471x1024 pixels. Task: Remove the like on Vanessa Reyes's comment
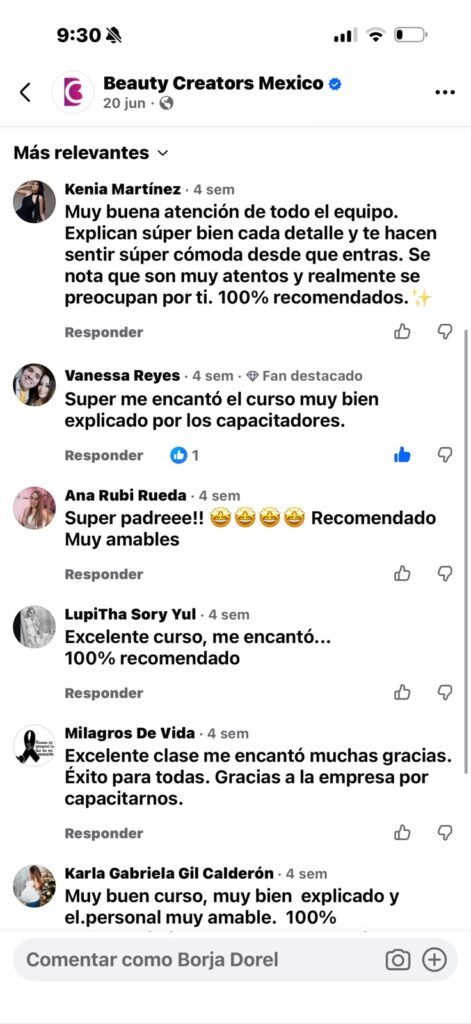tap(402, 455)
